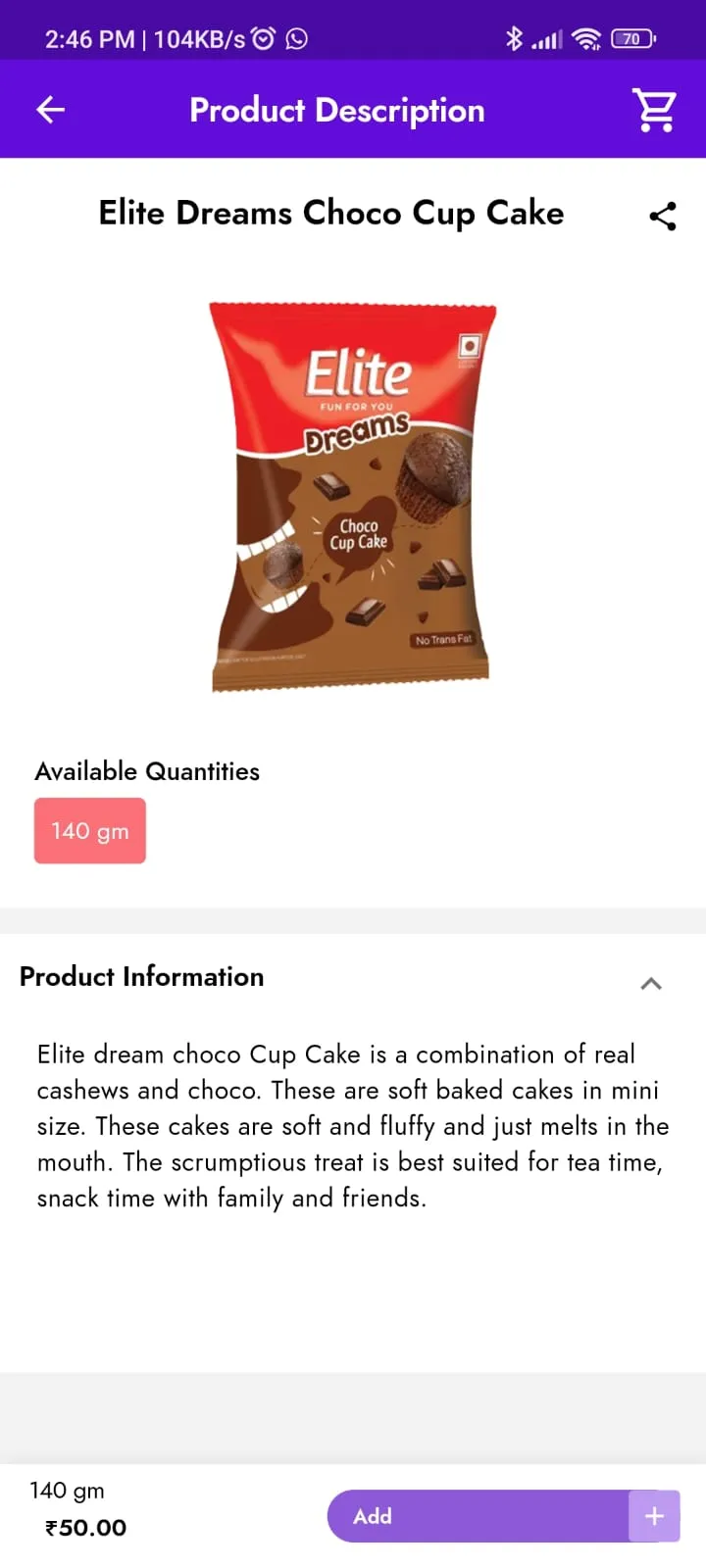This screenshot has width=706, height=1568.
Task: Open the shopping cart
Action: [x=654, y=110]
